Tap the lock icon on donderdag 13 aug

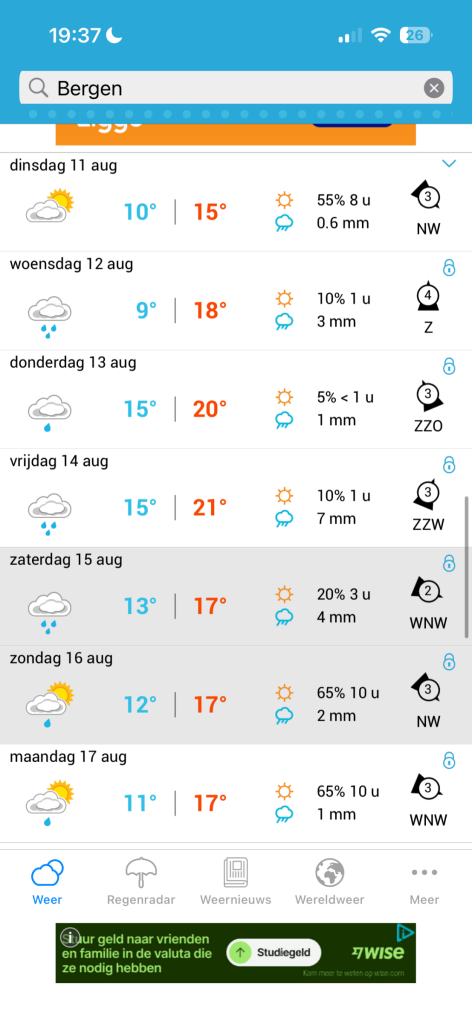[448, 366]
